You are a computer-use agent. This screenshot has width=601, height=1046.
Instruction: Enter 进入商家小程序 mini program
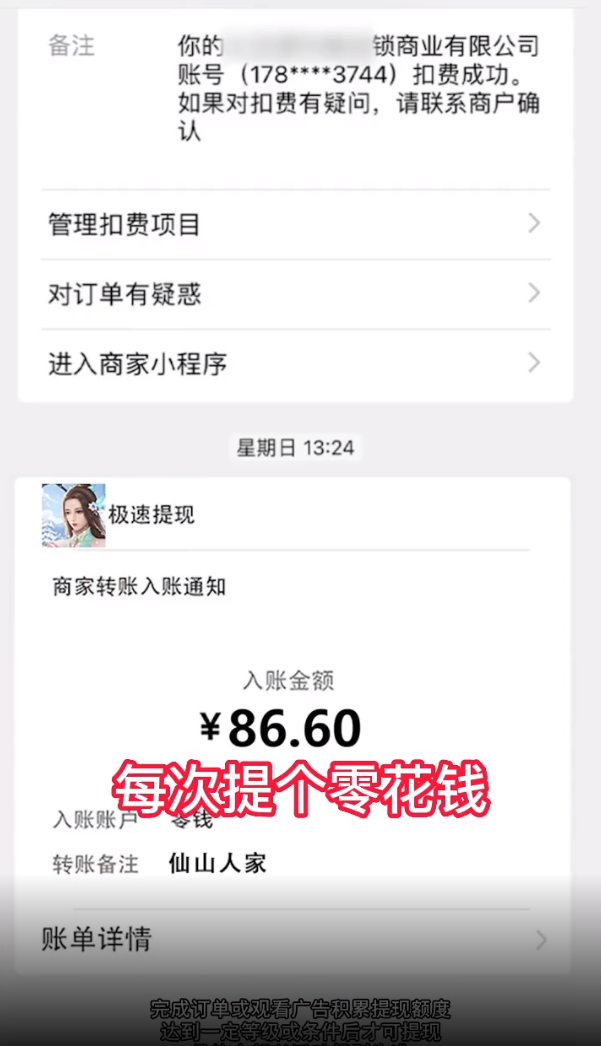[295, 364]
